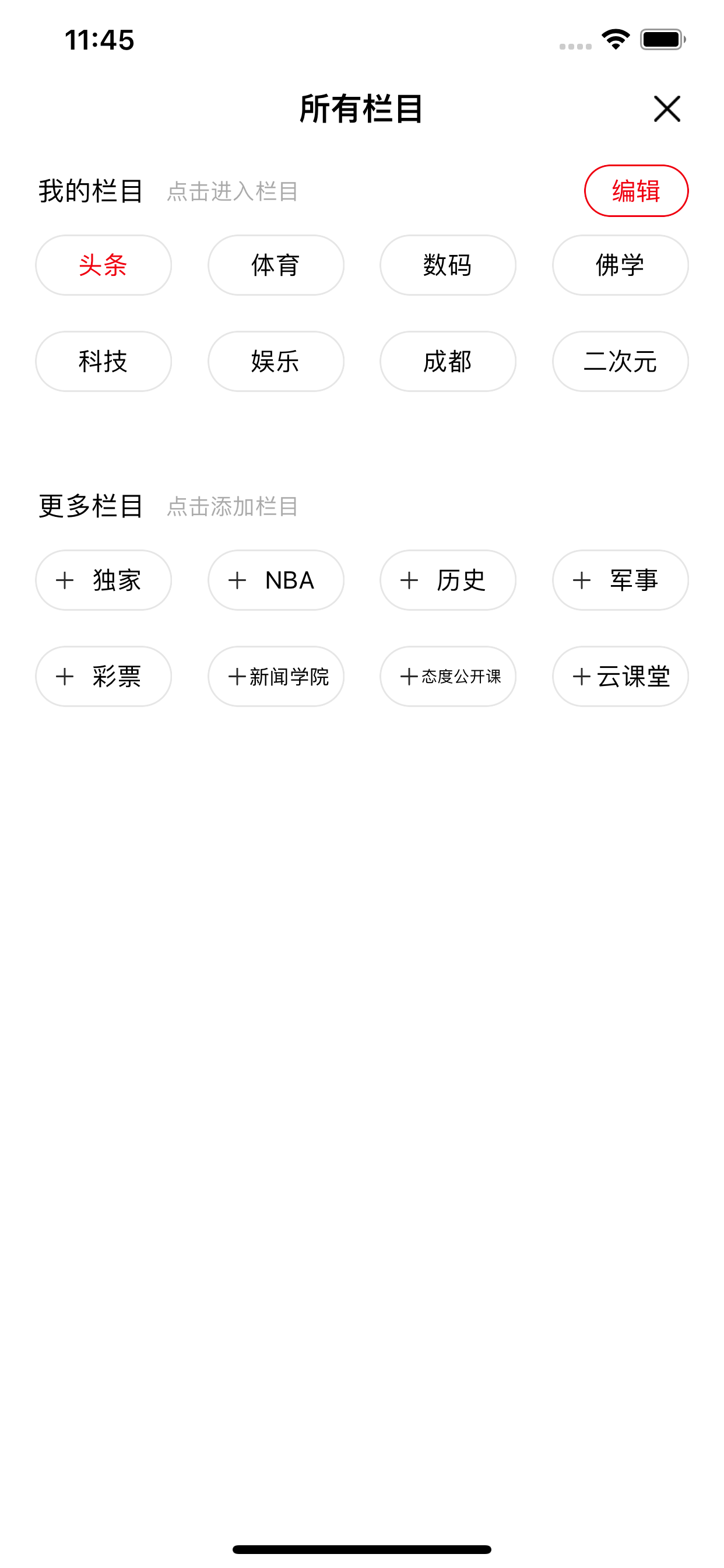View the 二次元 column

tap(620, 362)
